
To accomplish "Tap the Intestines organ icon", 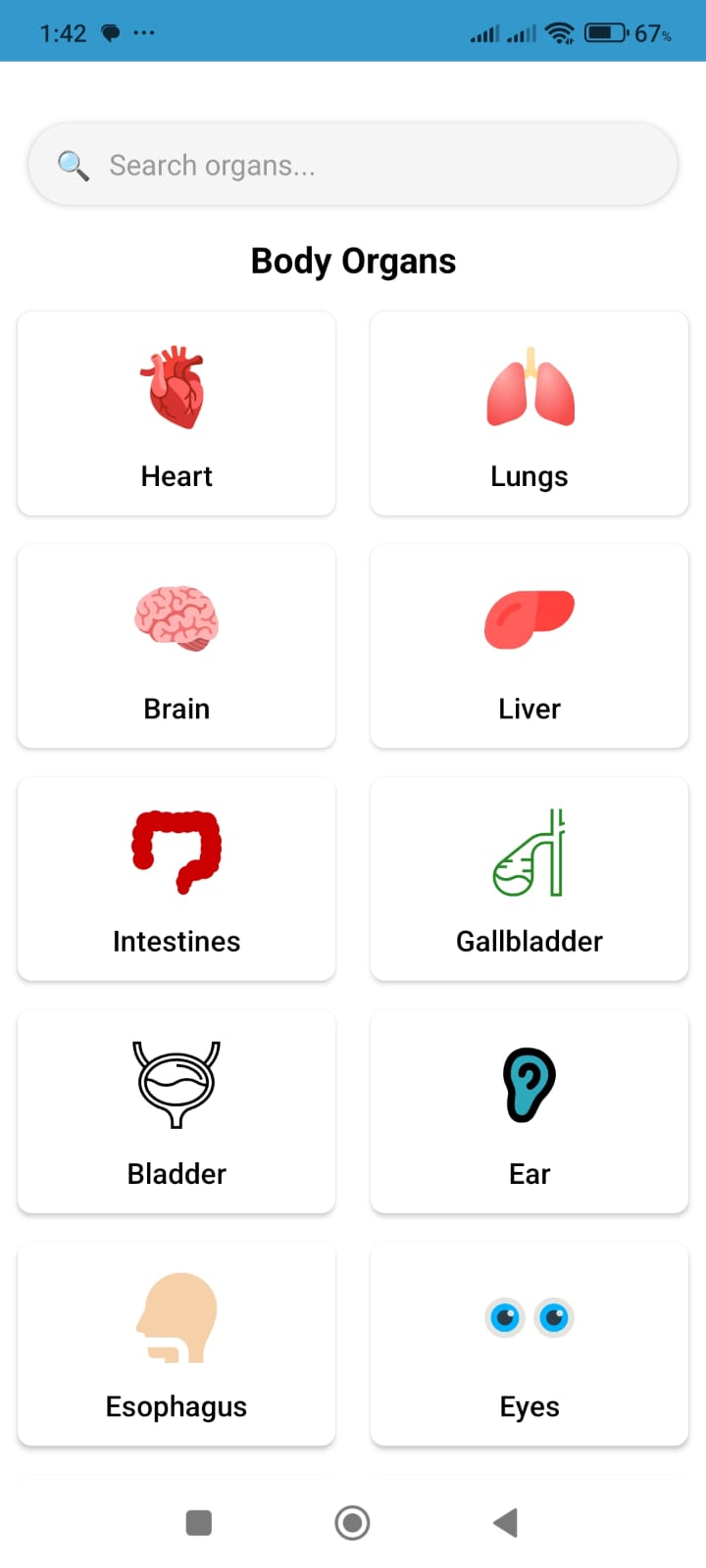I will click(x=176, y=851).
